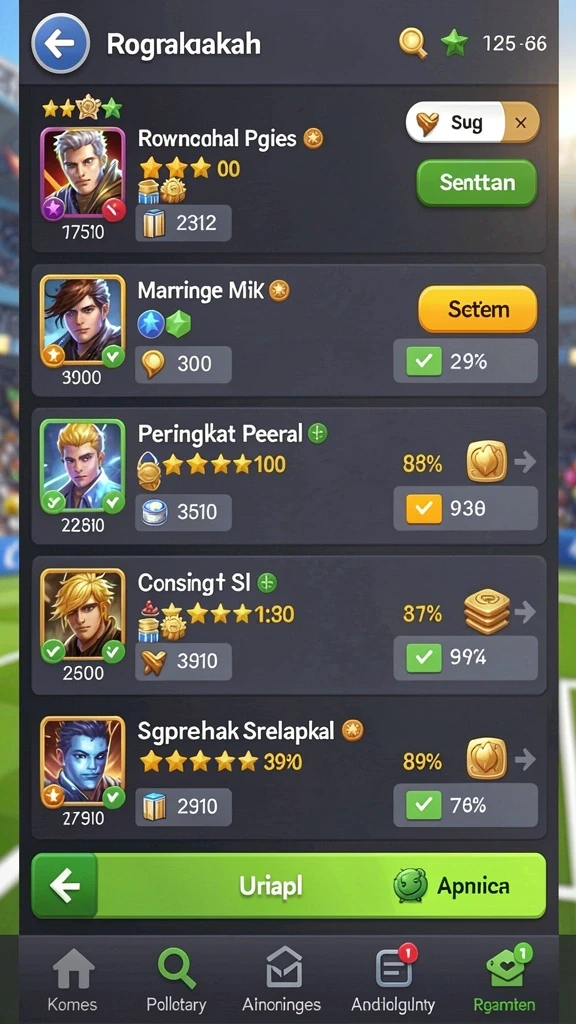Switch to the Ainoninges tab

tap(282, 980)
